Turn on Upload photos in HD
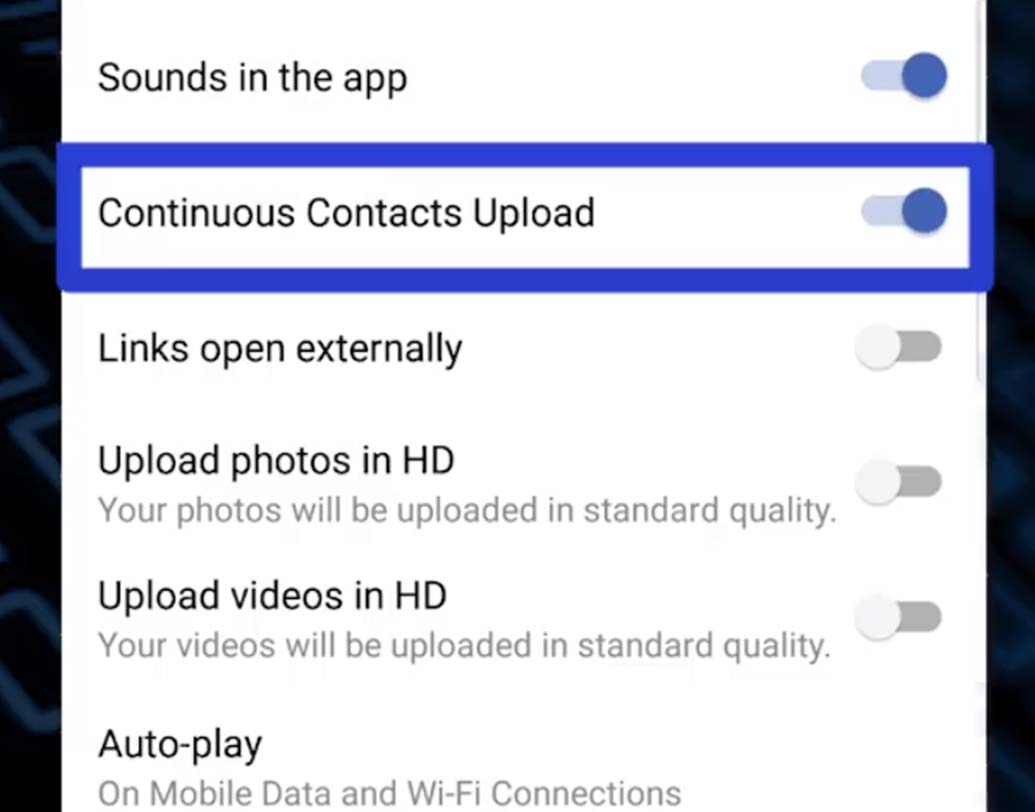1035x812 pixels. [899, 483]
